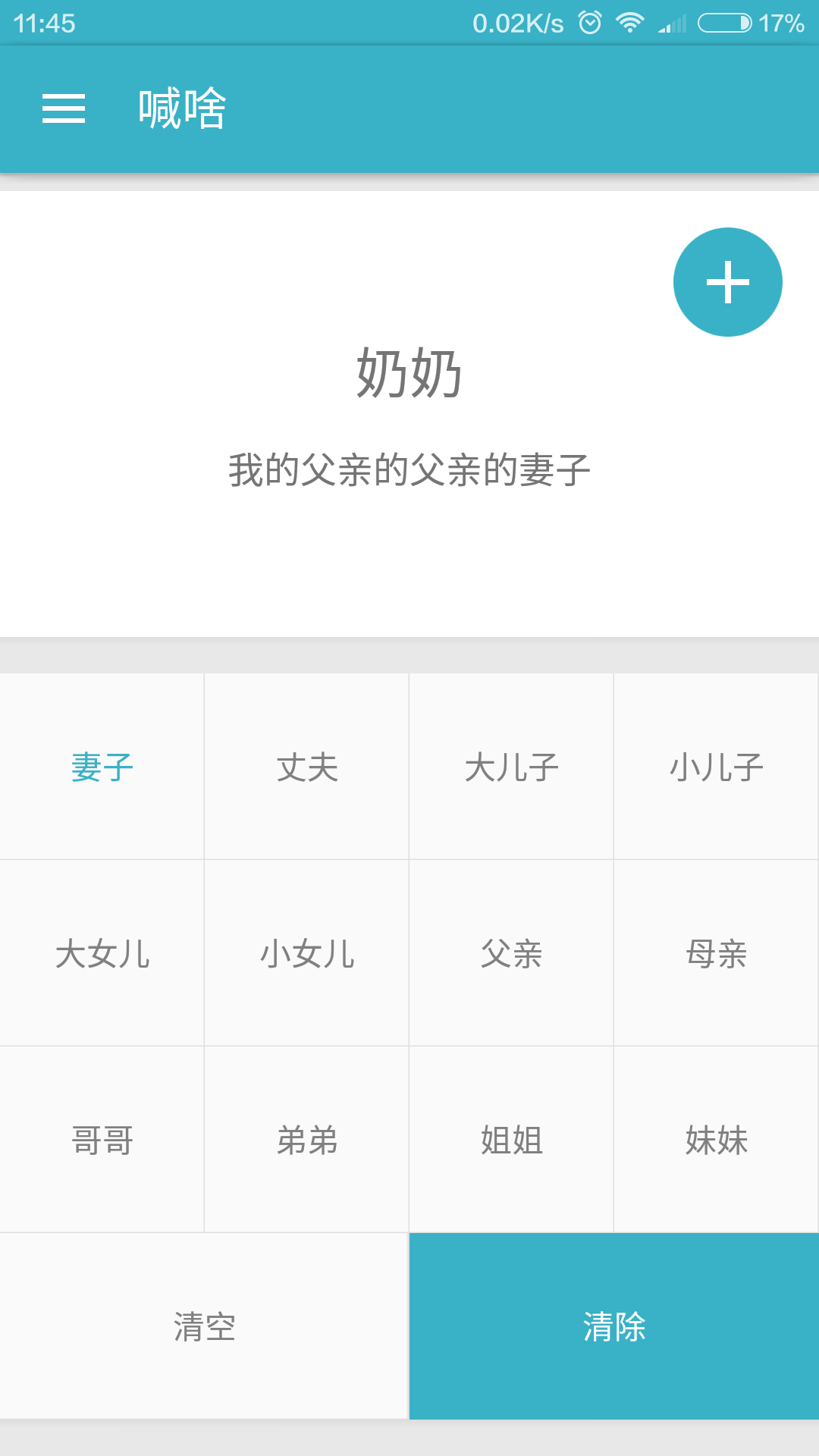Tap the 父亲 key

tap(511, 953)
